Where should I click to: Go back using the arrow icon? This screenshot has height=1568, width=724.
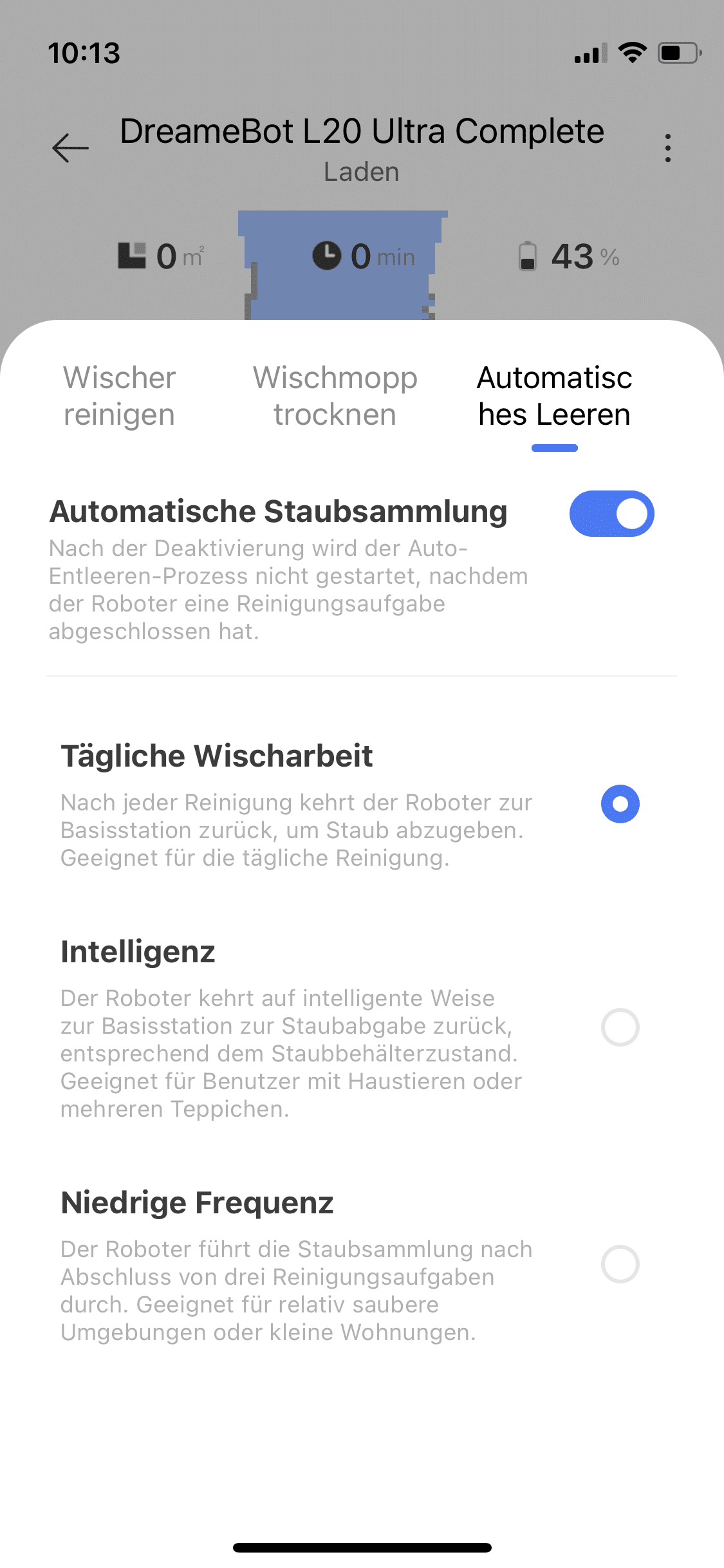70,148
